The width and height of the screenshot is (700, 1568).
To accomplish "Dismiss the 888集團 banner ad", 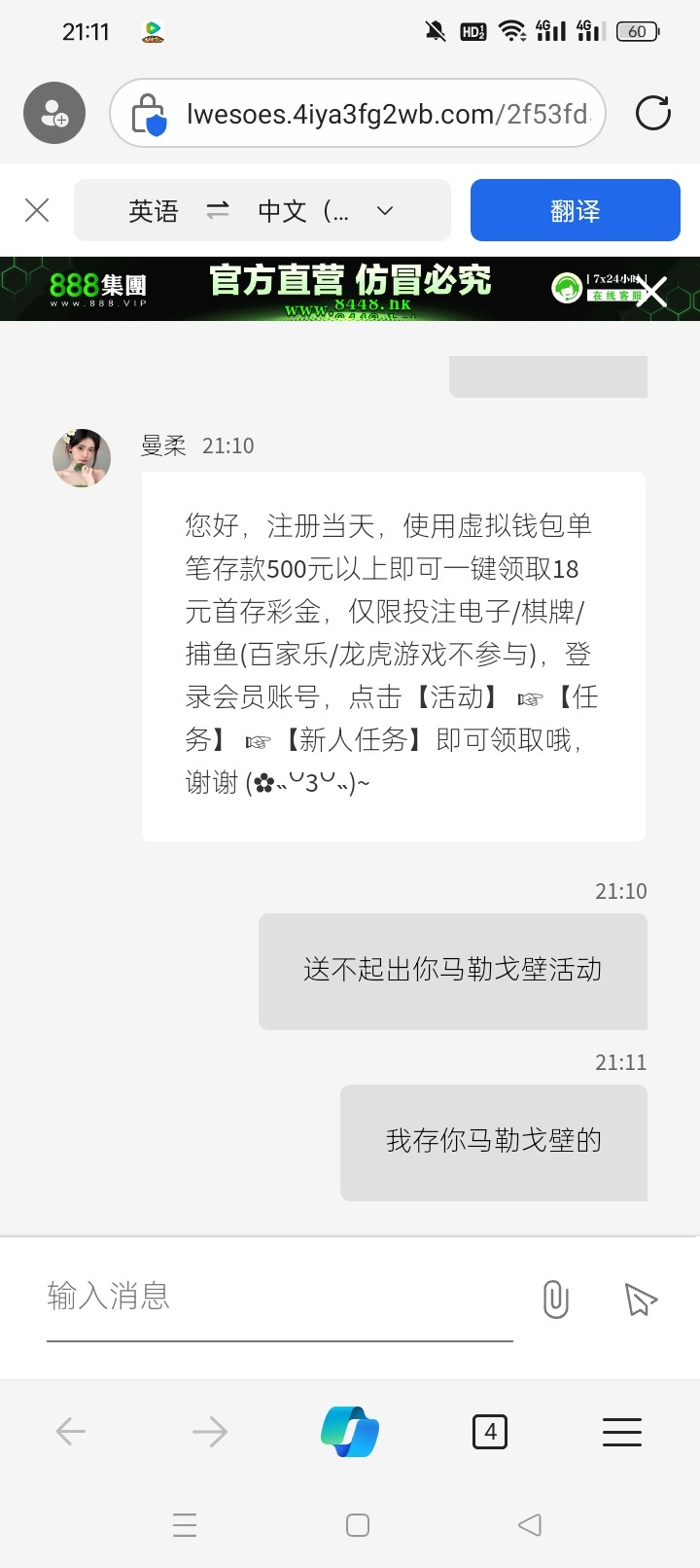I will (x=652, y=292).
